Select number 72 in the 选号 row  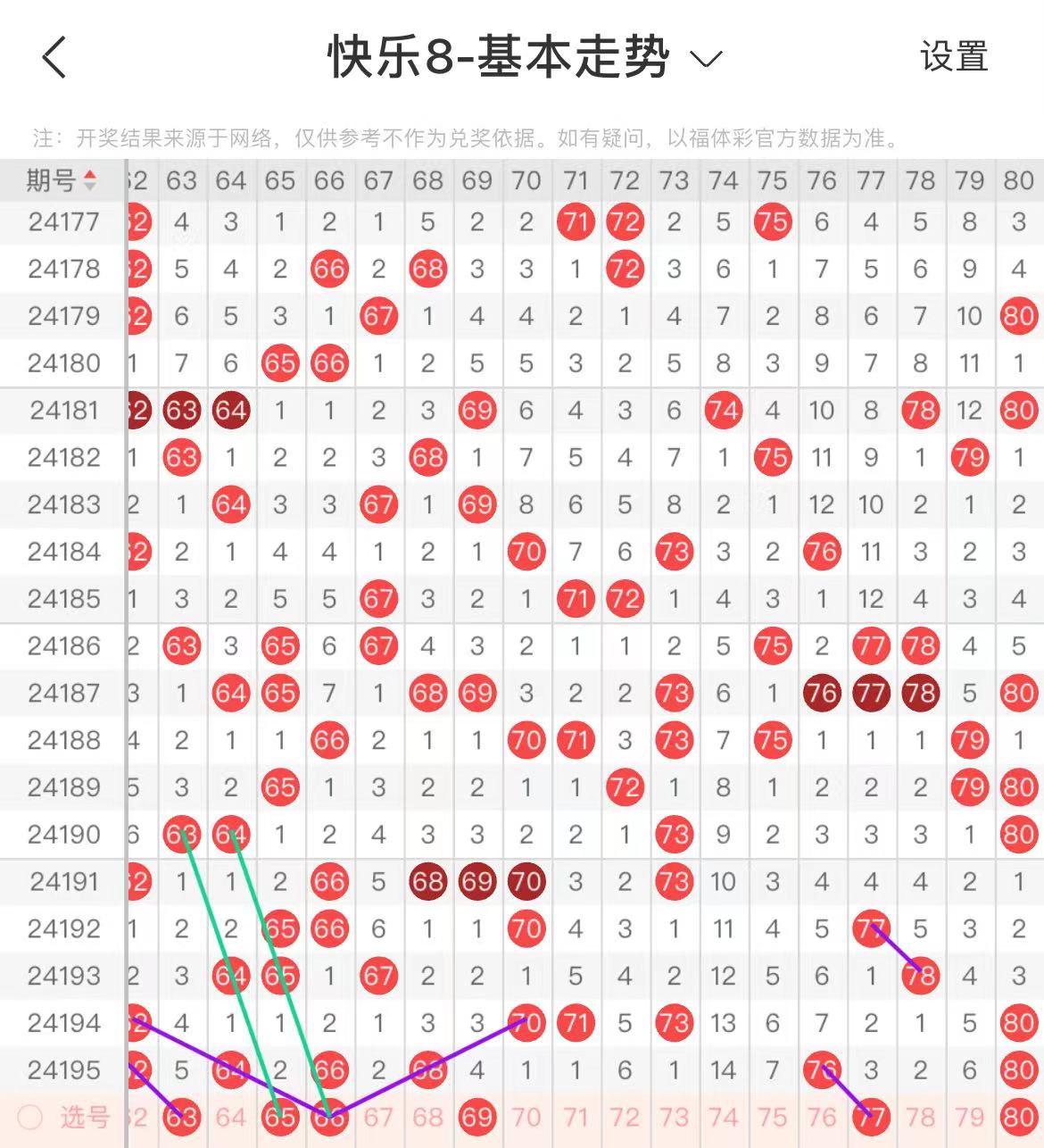tap(625, 1117)
